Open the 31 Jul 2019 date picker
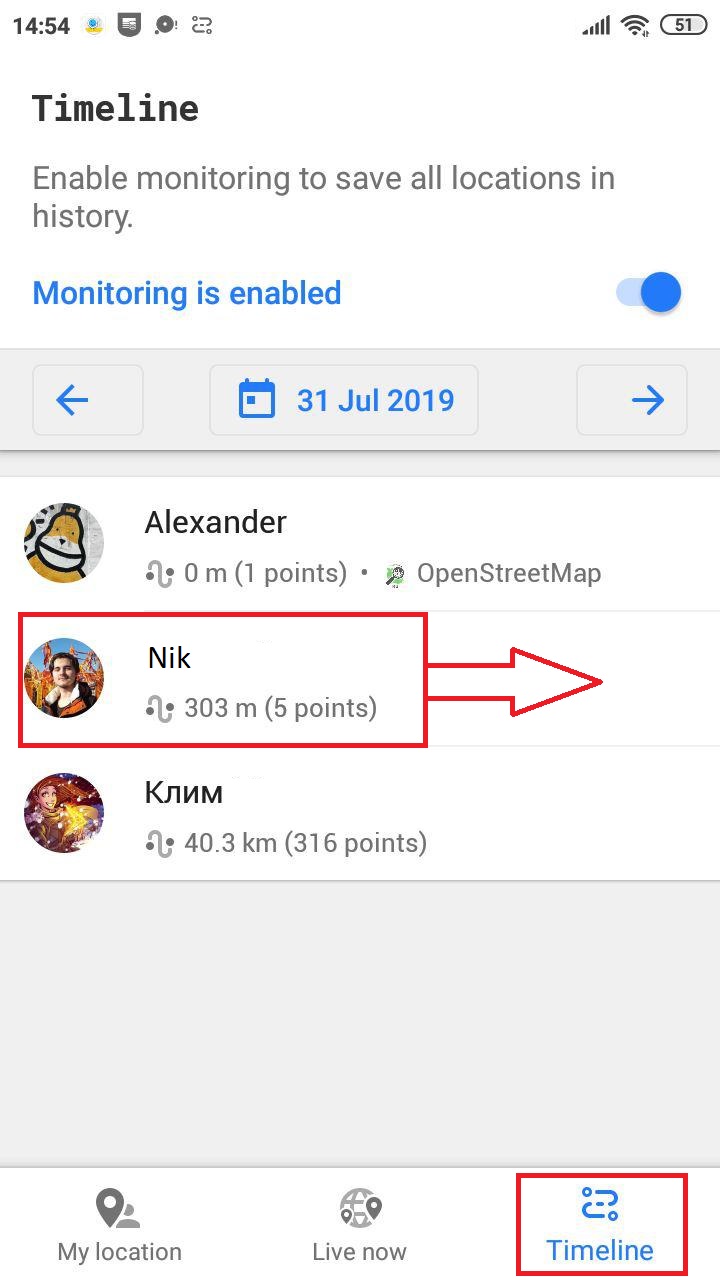The height and width of the screenshot is (1280, 720). (x=344, y=401)
